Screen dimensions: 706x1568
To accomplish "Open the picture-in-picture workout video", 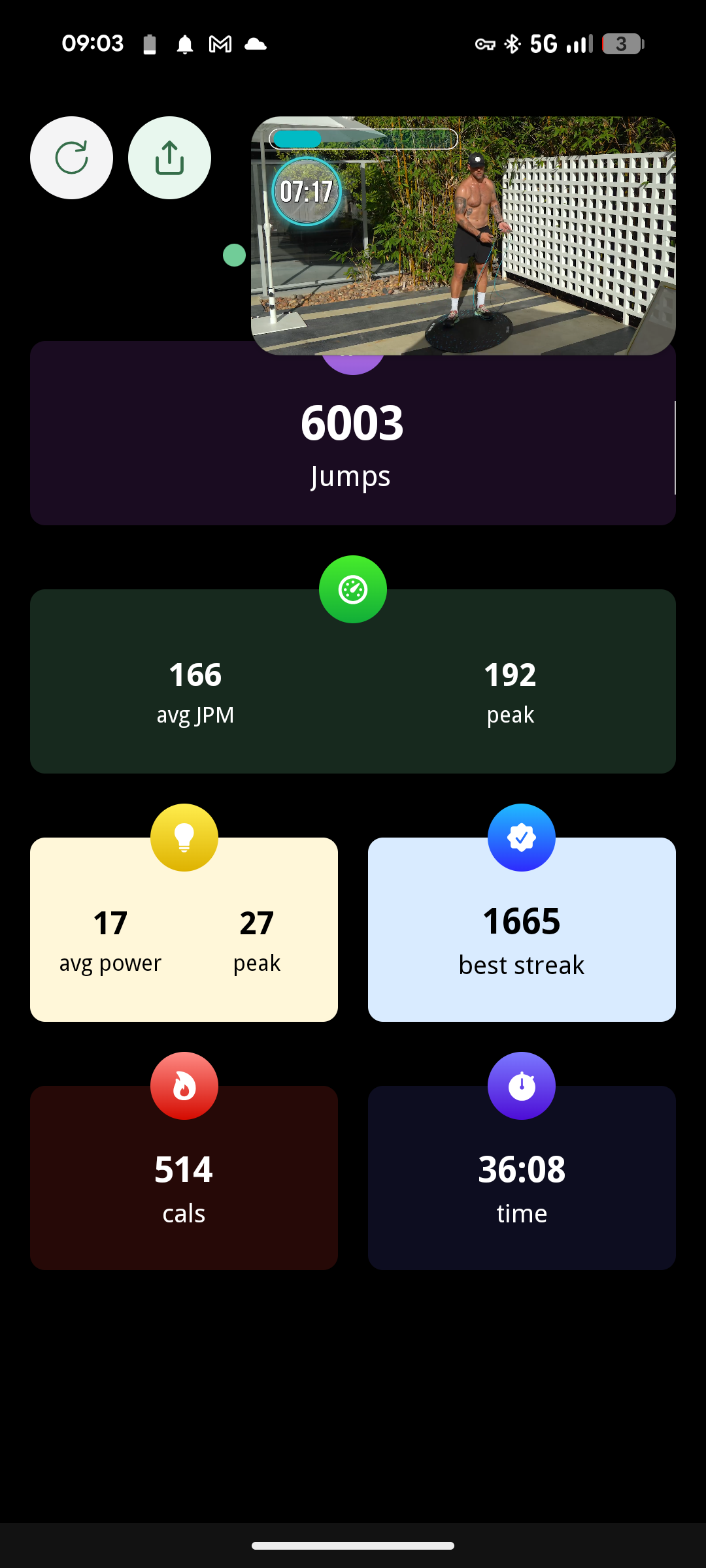I will point(463,235).
